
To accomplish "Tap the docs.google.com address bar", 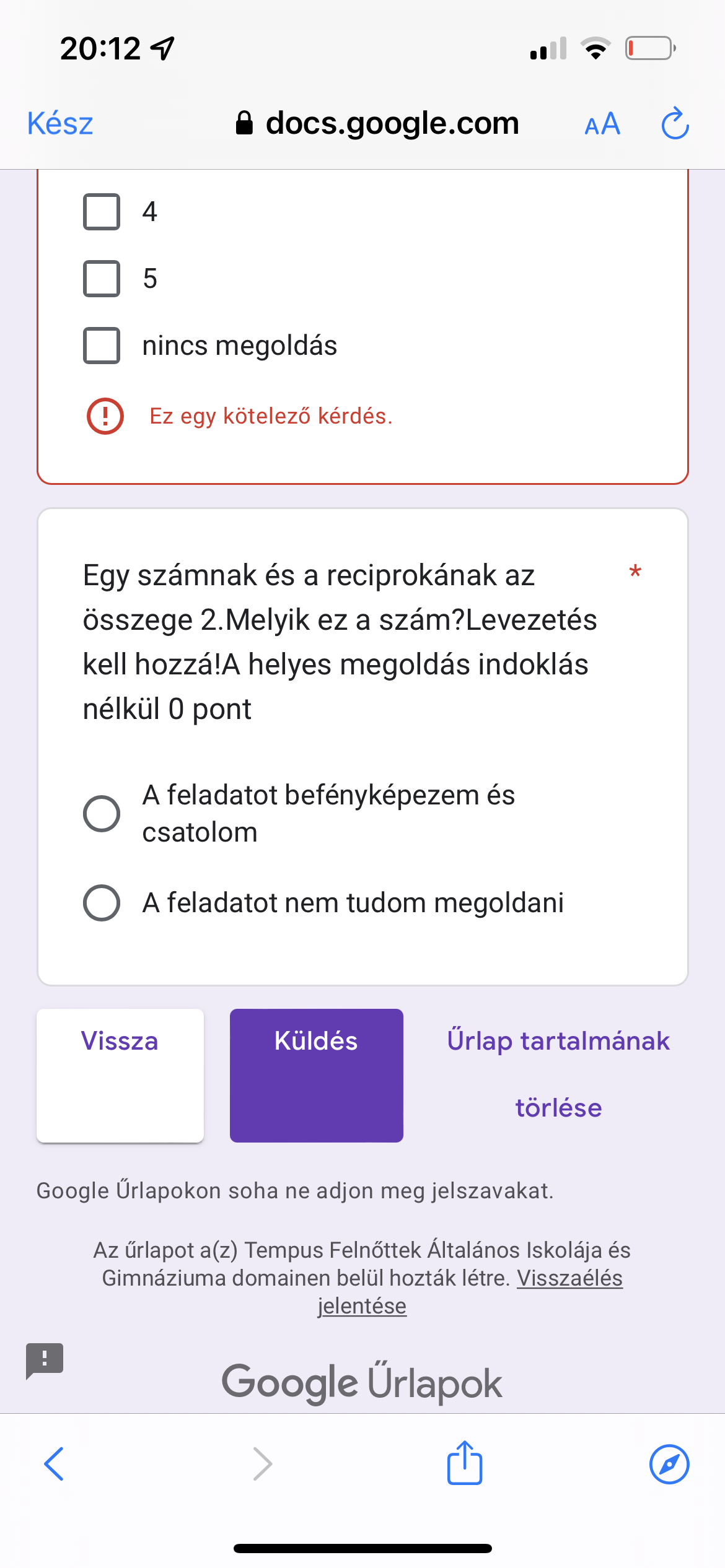I will [x=377, y=124].
